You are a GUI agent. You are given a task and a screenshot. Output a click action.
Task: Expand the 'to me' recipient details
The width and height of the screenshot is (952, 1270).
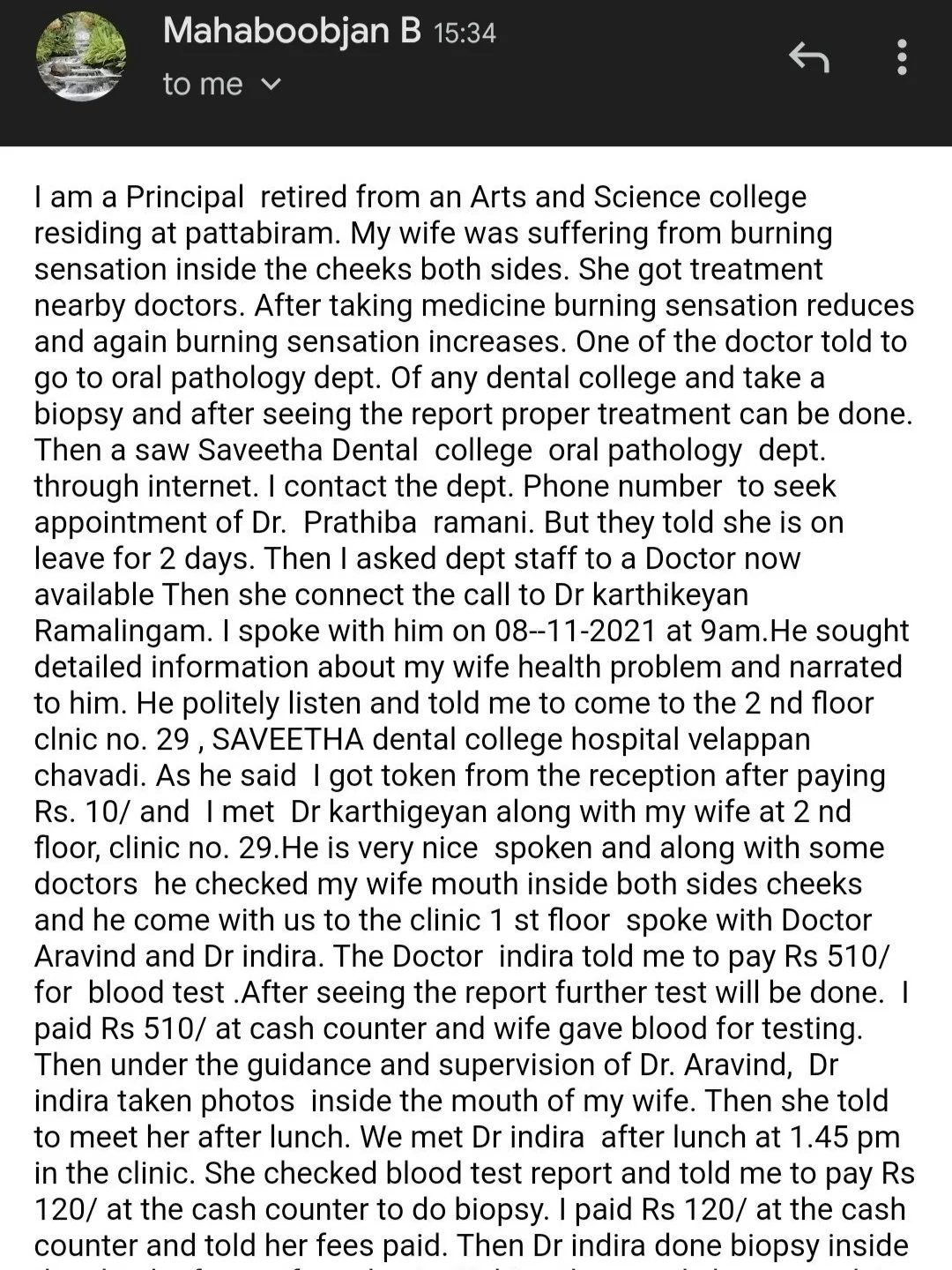click(271, 85)
